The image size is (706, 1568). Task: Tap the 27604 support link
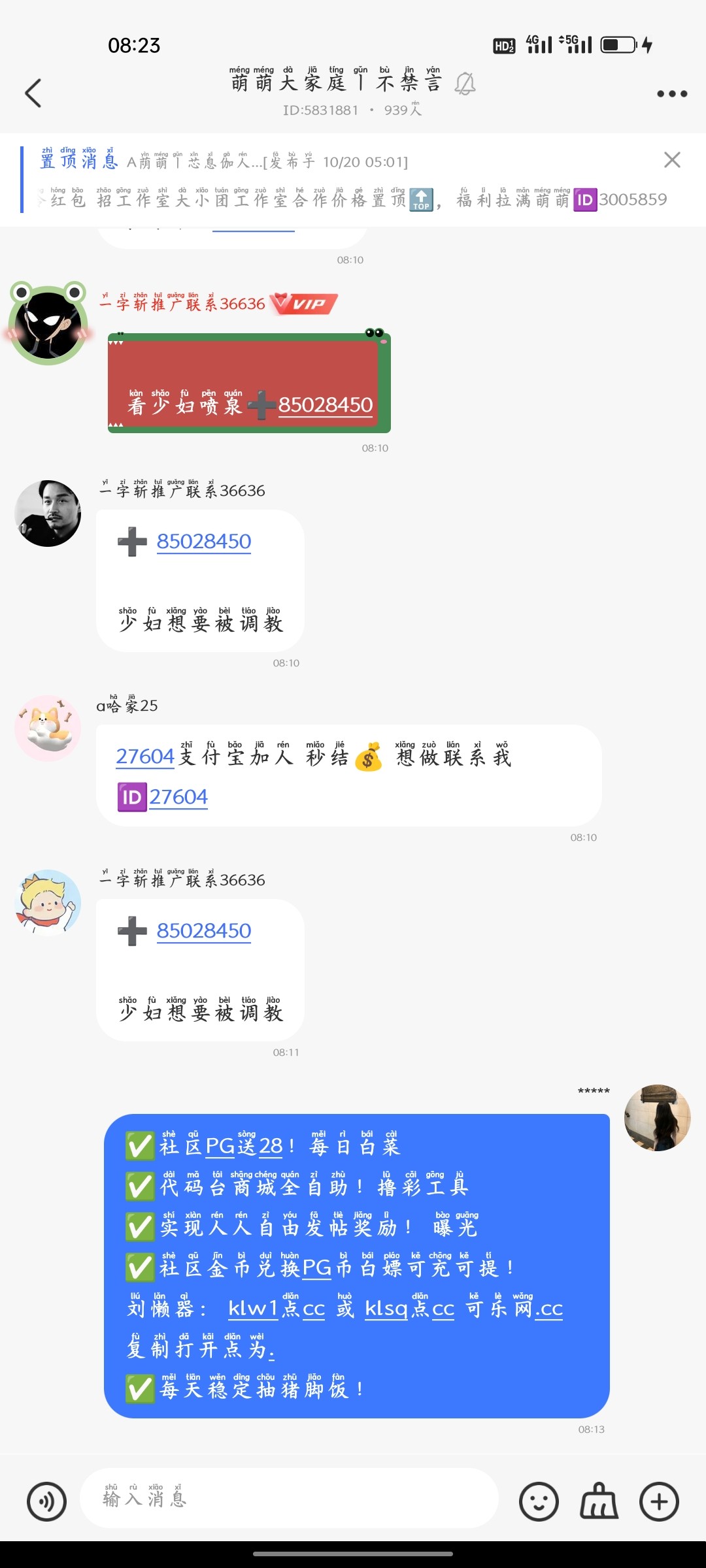point(144,757)
